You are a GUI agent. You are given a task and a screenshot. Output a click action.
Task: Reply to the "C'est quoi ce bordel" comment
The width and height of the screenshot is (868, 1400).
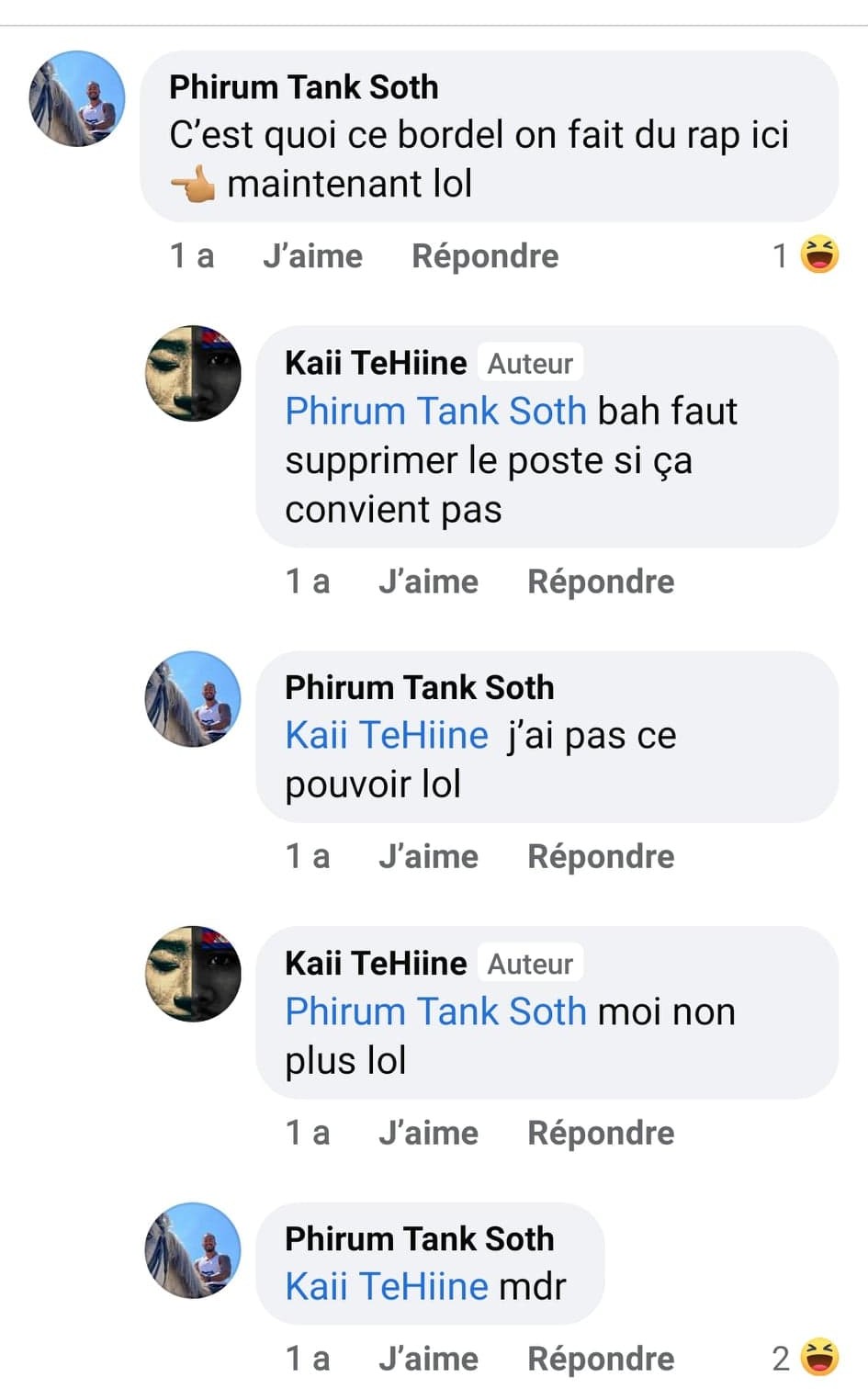tap(484, 256)
